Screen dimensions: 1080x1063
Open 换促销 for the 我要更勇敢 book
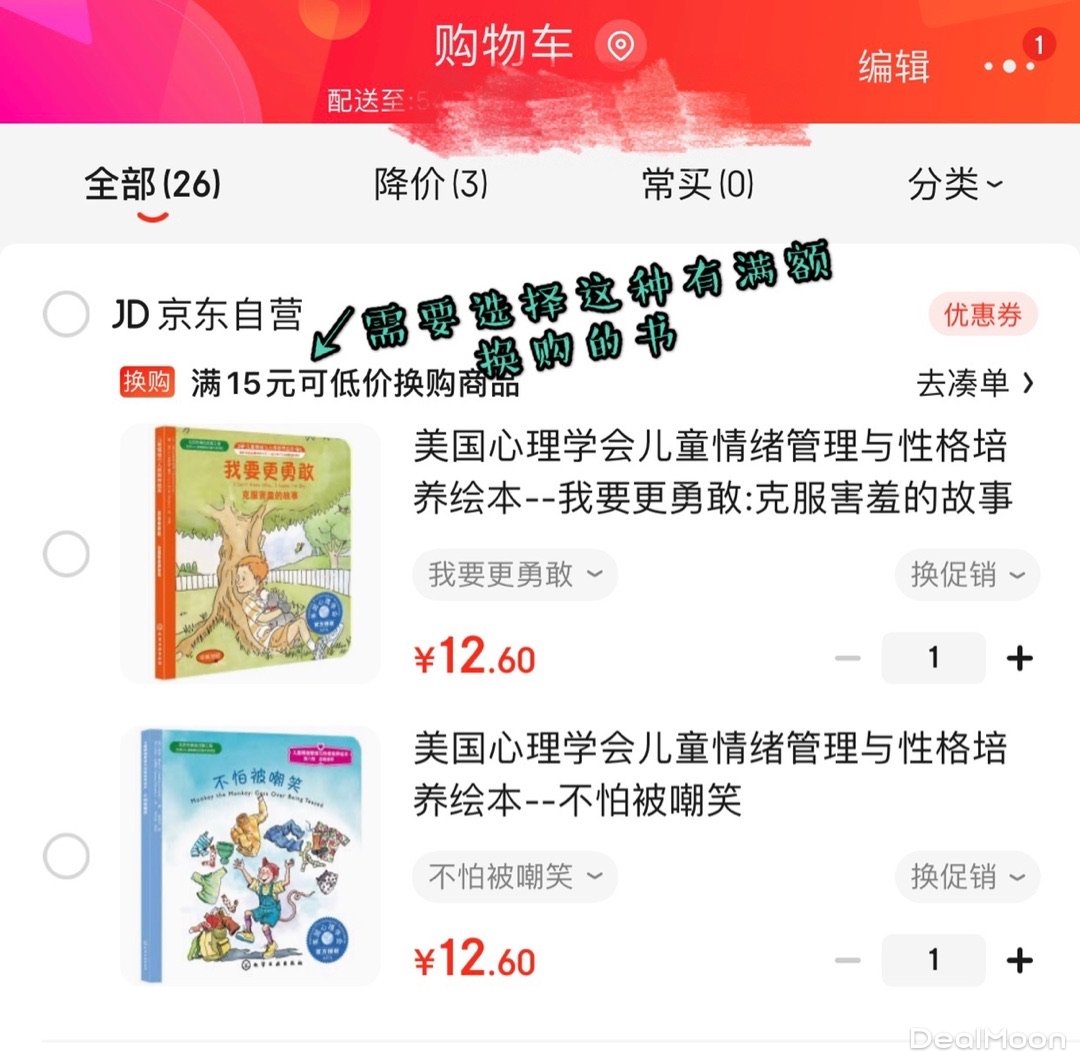967,575
